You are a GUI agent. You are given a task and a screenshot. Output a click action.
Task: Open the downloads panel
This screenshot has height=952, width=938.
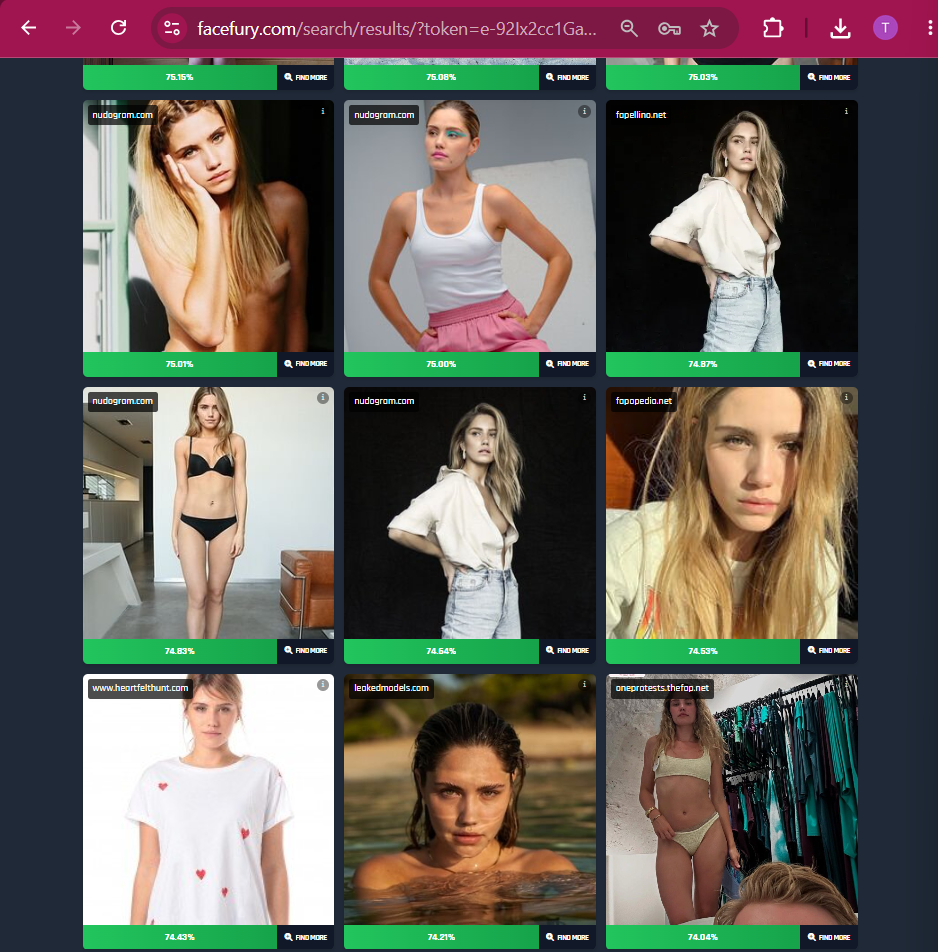pos(840,28)
